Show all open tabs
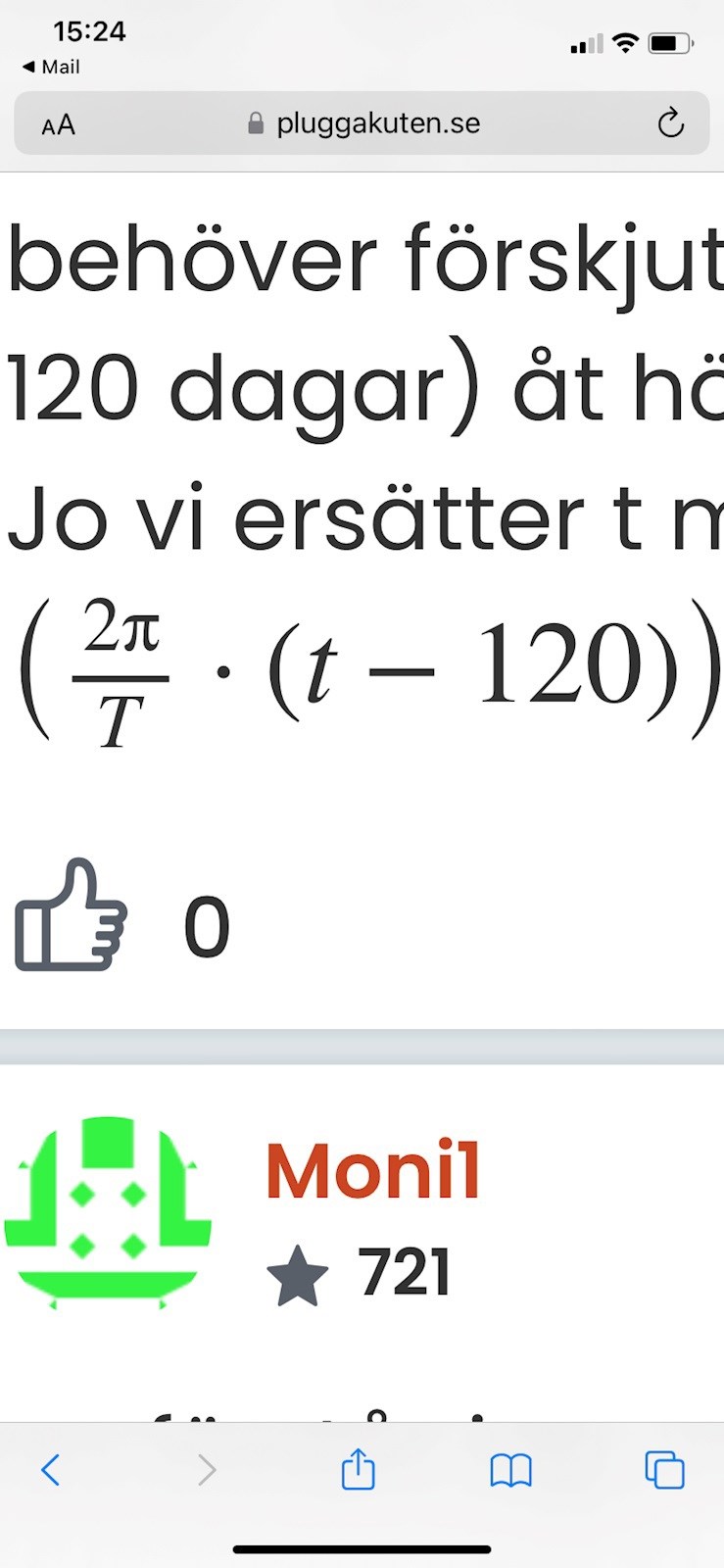 664,1470
